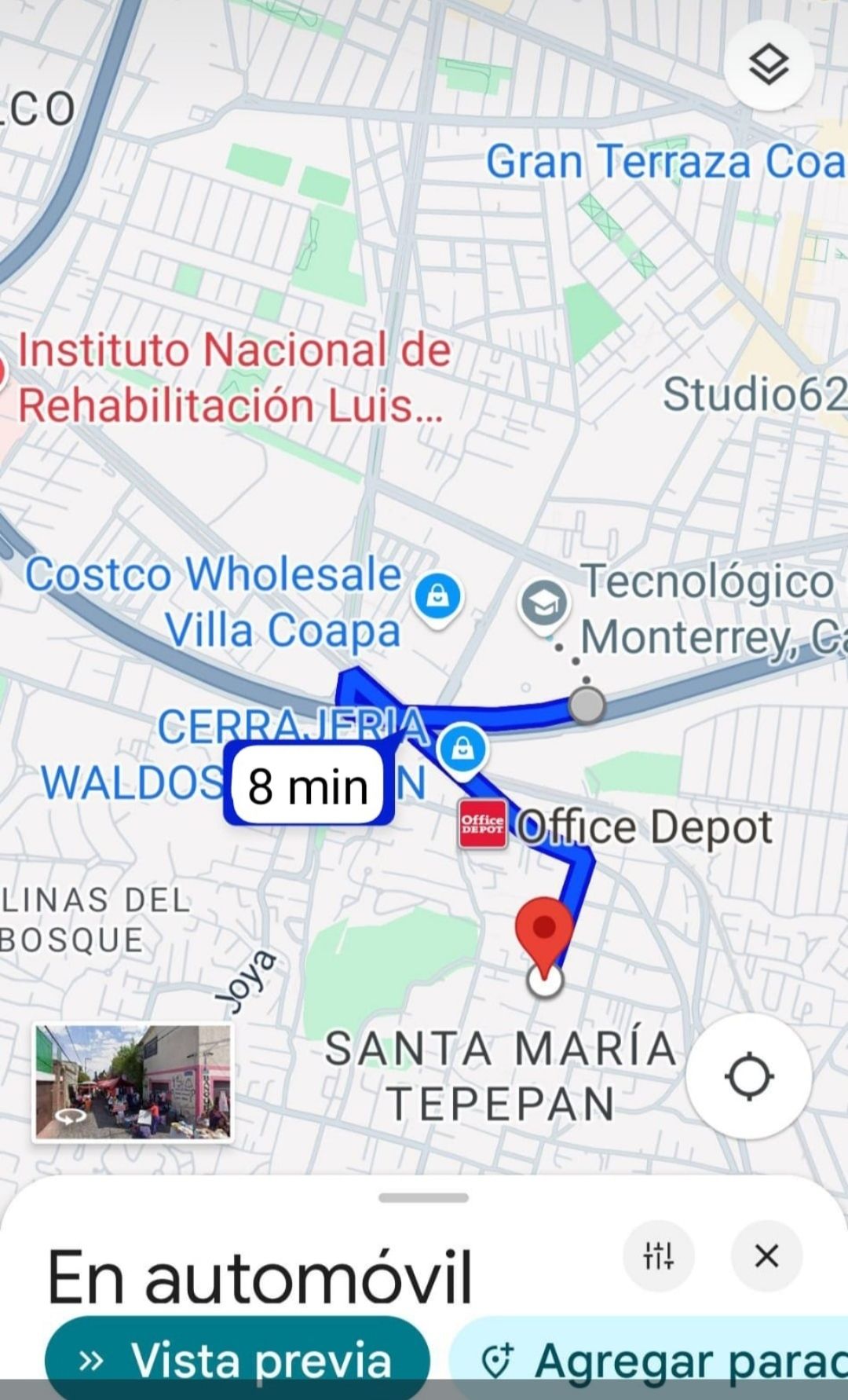Tap the 8 min route label
848x1400 pixels.
tap(309, 785)
